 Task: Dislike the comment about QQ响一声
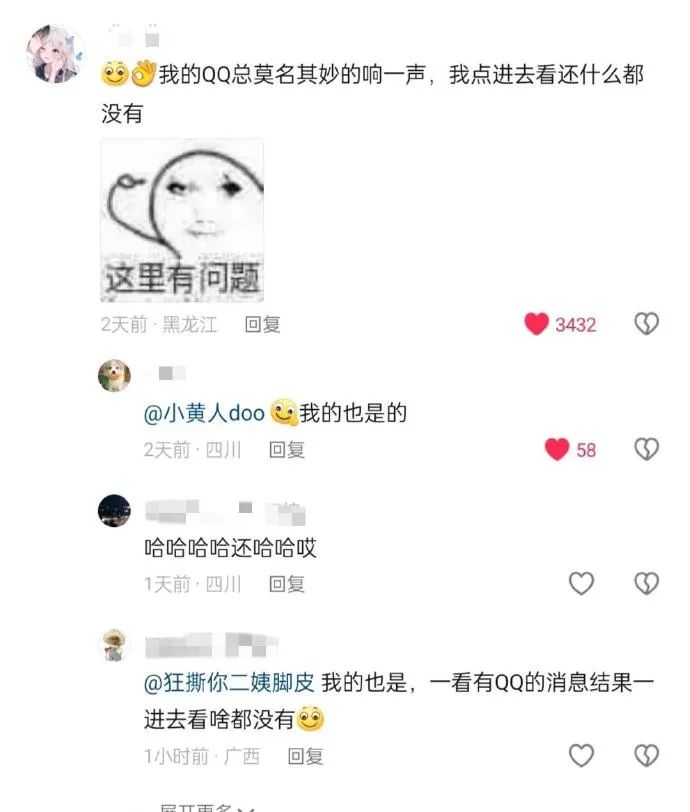click(647, 324)
